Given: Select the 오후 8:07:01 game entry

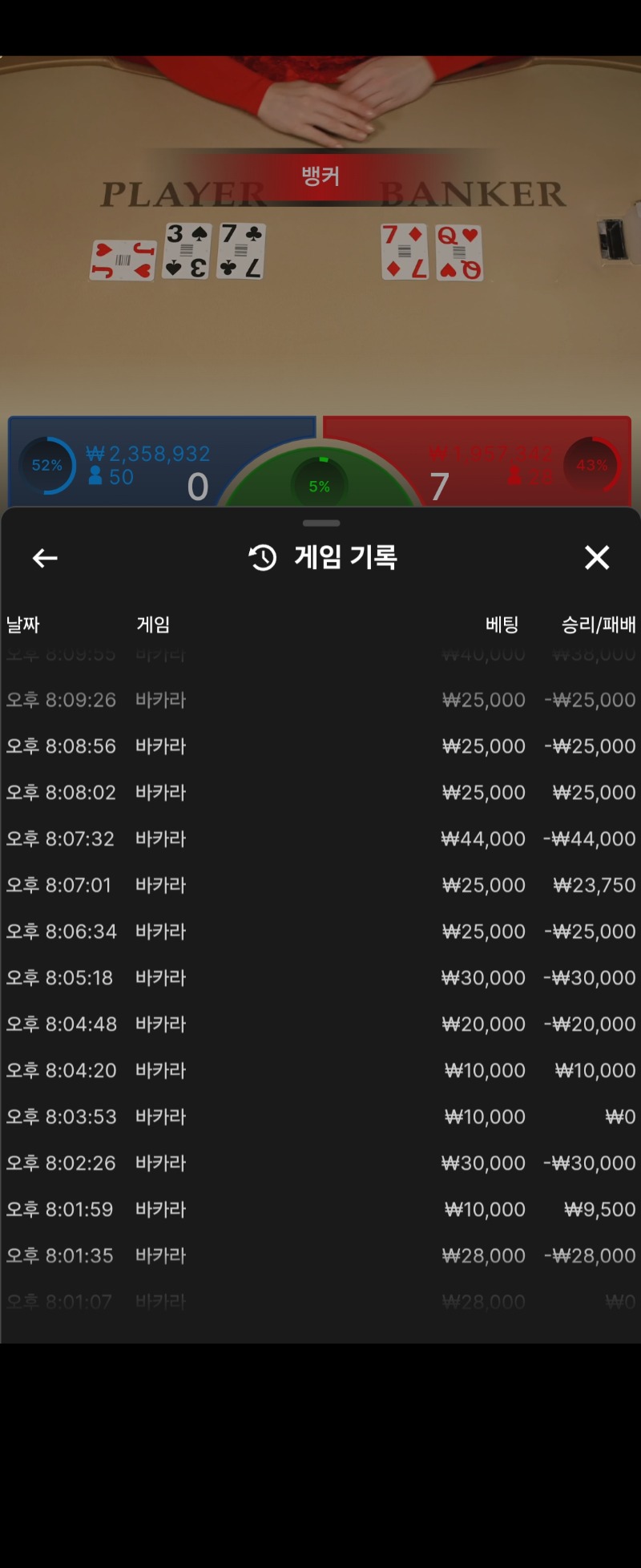Looking at the screenshot, I should click(320, 885).
